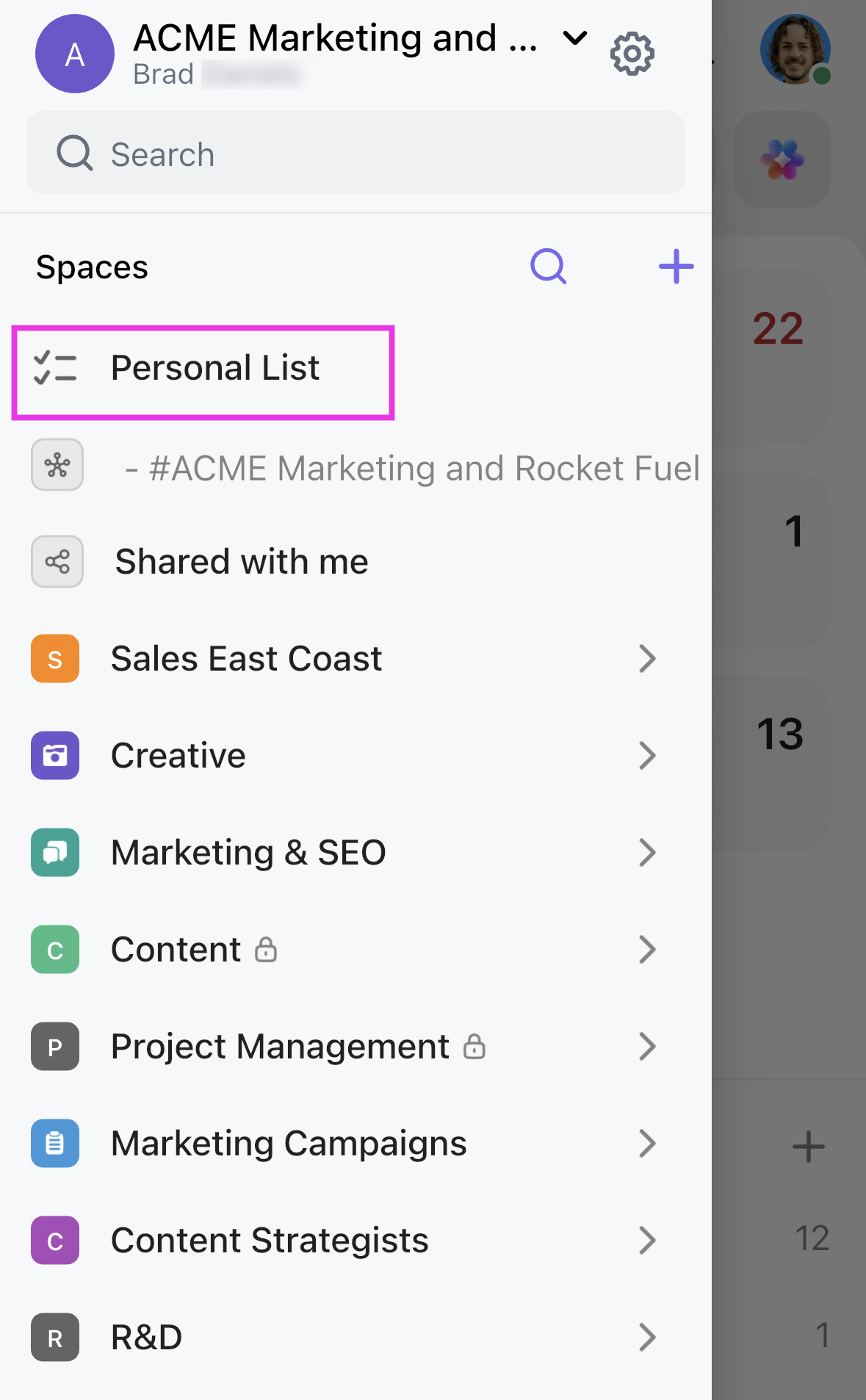The width and height of the screenshot is (866, 1400).
Task: Click the Creative space camera icon
Action: coord(54,756)
